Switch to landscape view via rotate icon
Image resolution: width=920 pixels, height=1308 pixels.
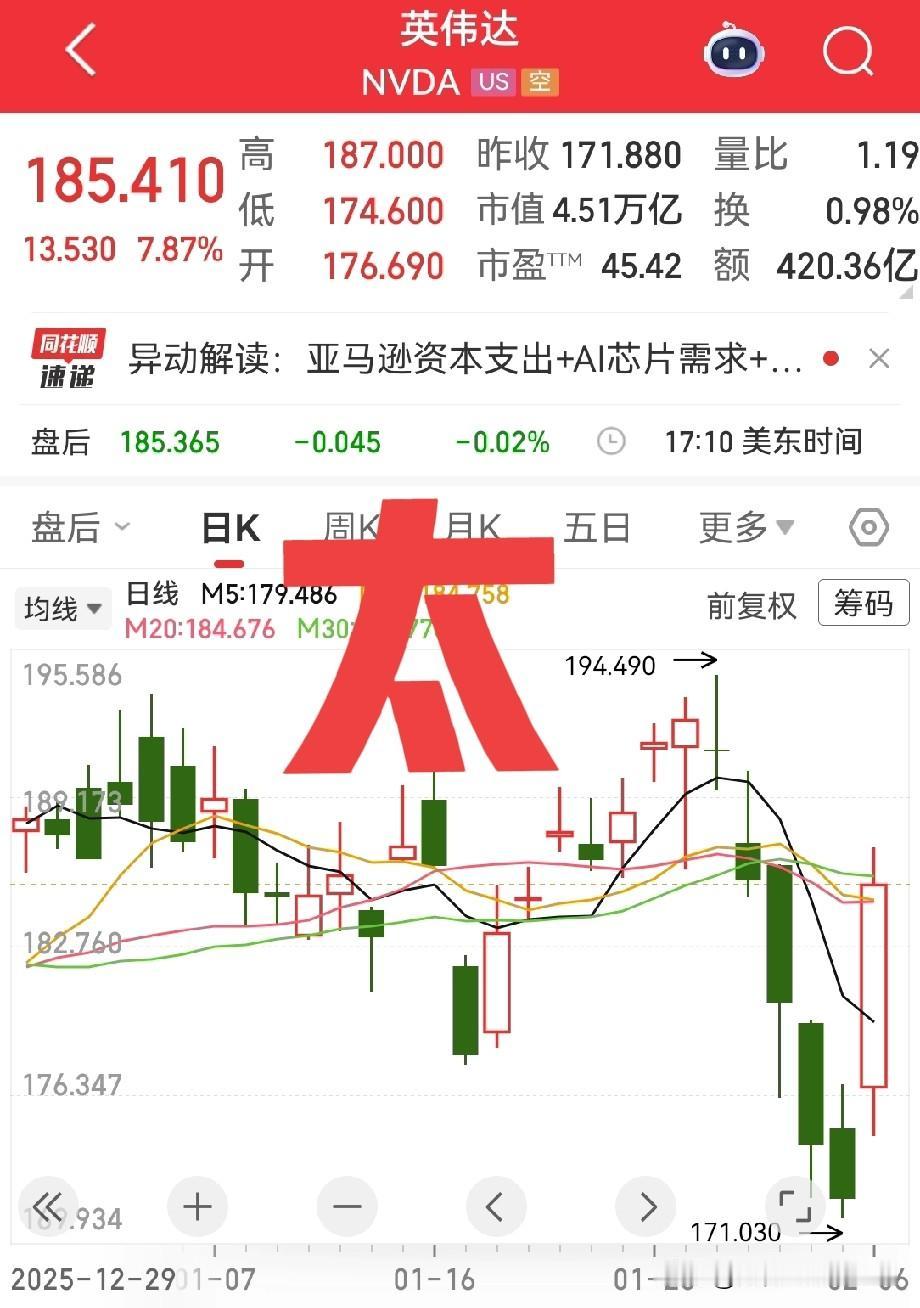795,1206
